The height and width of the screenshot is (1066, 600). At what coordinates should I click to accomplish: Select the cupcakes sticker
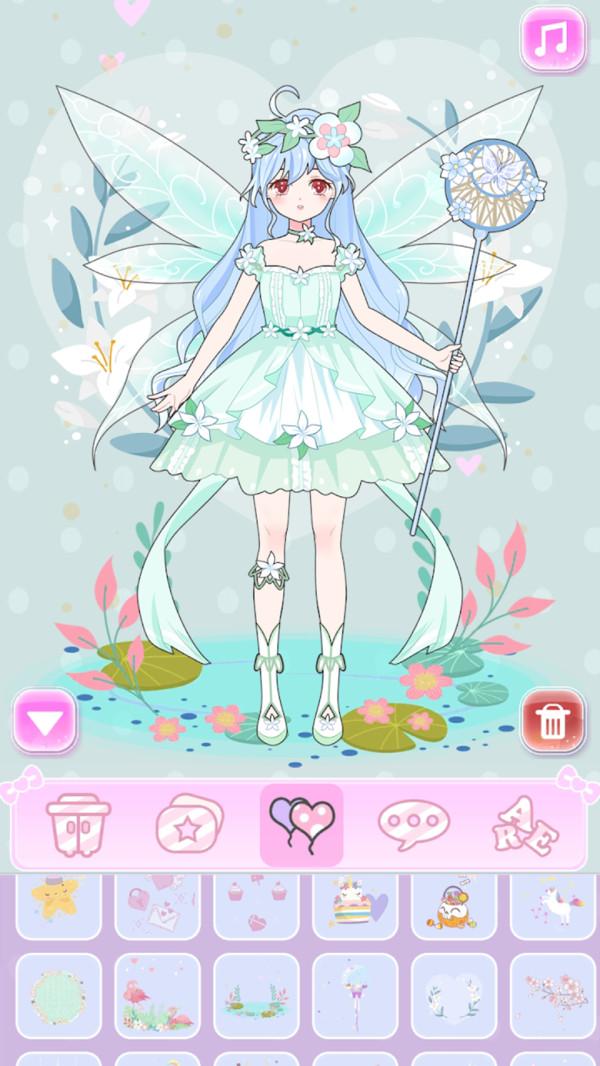pos(256,903)
